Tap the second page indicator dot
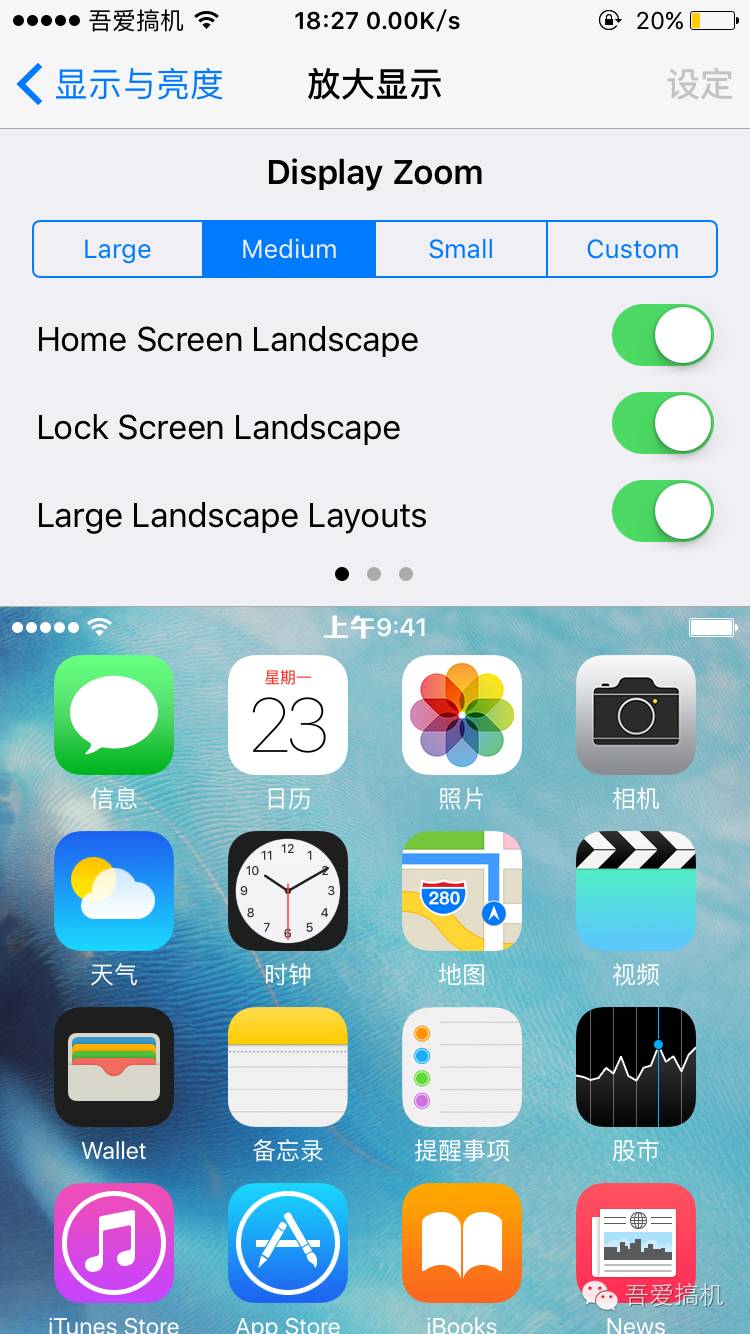Screen dimensions: 750x1334 [374, 573]
